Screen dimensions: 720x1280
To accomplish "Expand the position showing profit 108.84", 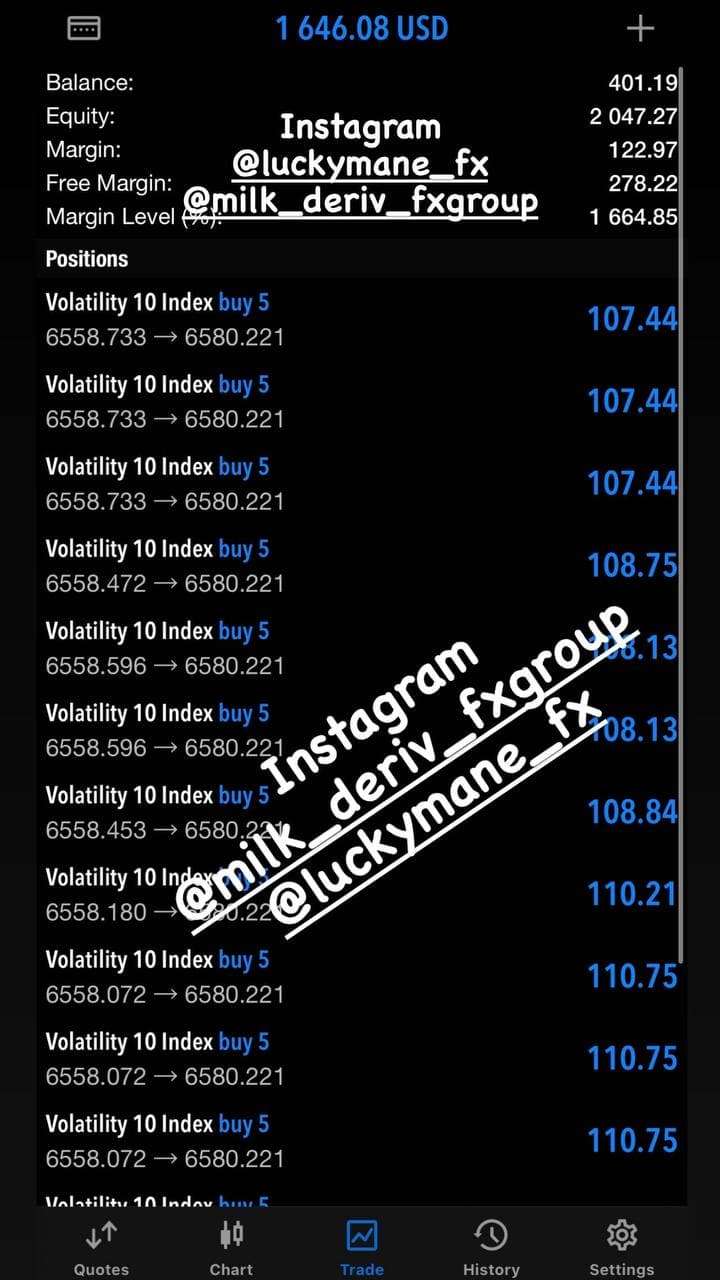I will 361,812.
